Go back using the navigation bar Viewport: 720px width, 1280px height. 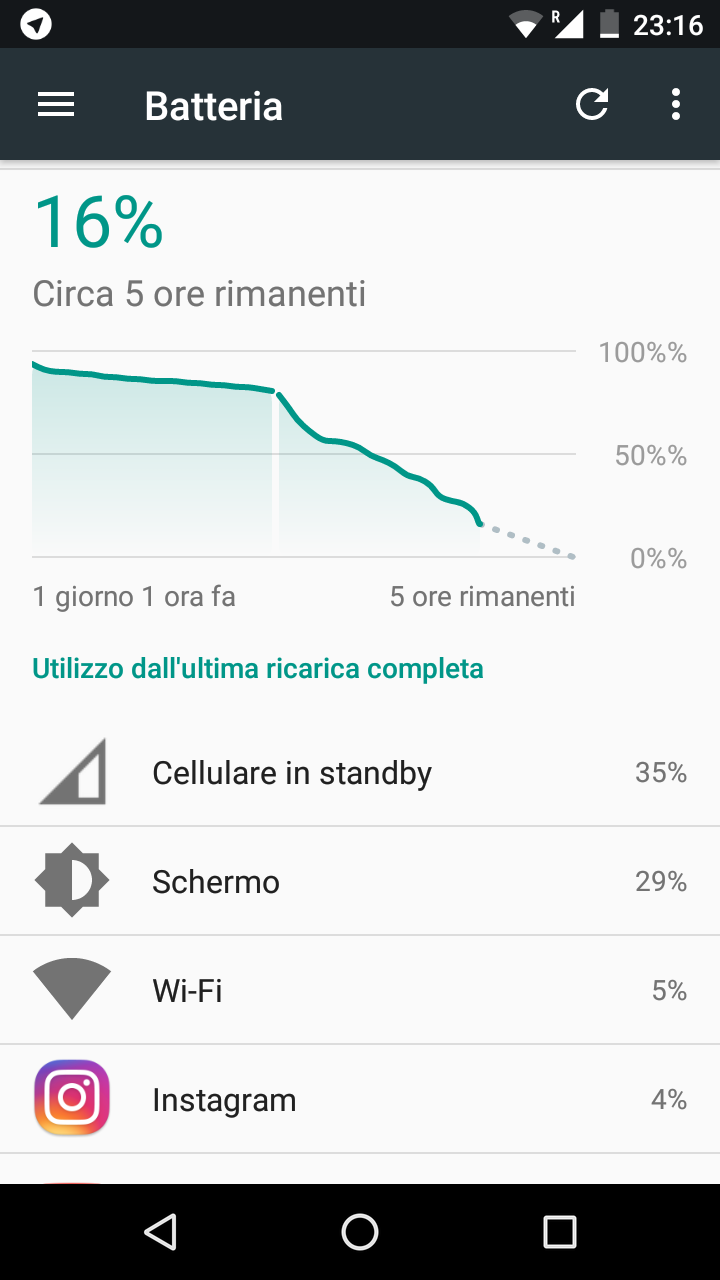[160, 1232]
